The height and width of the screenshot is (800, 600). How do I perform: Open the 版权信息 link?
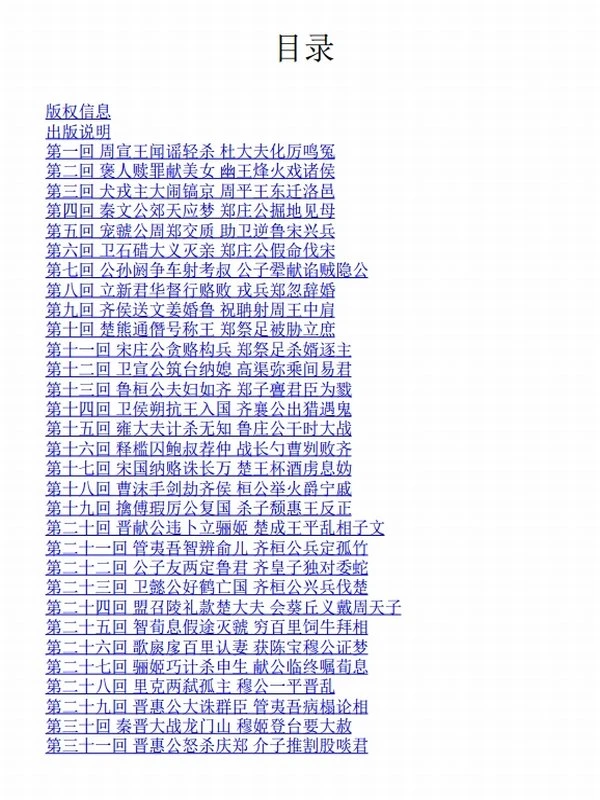[x=78, y=112]
